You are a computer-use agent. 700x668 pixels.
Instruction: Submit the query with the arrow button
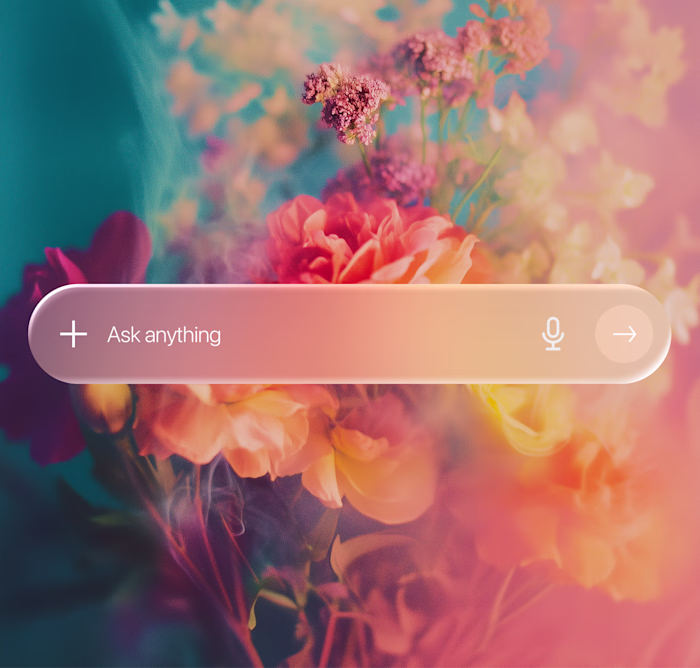click(624, 334)
